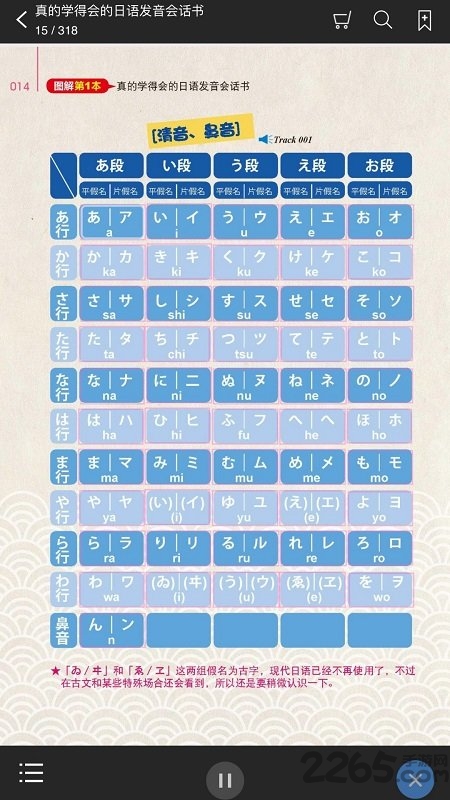Bookmark this page
The image size is (450, 800).
(x=424, y=20)
